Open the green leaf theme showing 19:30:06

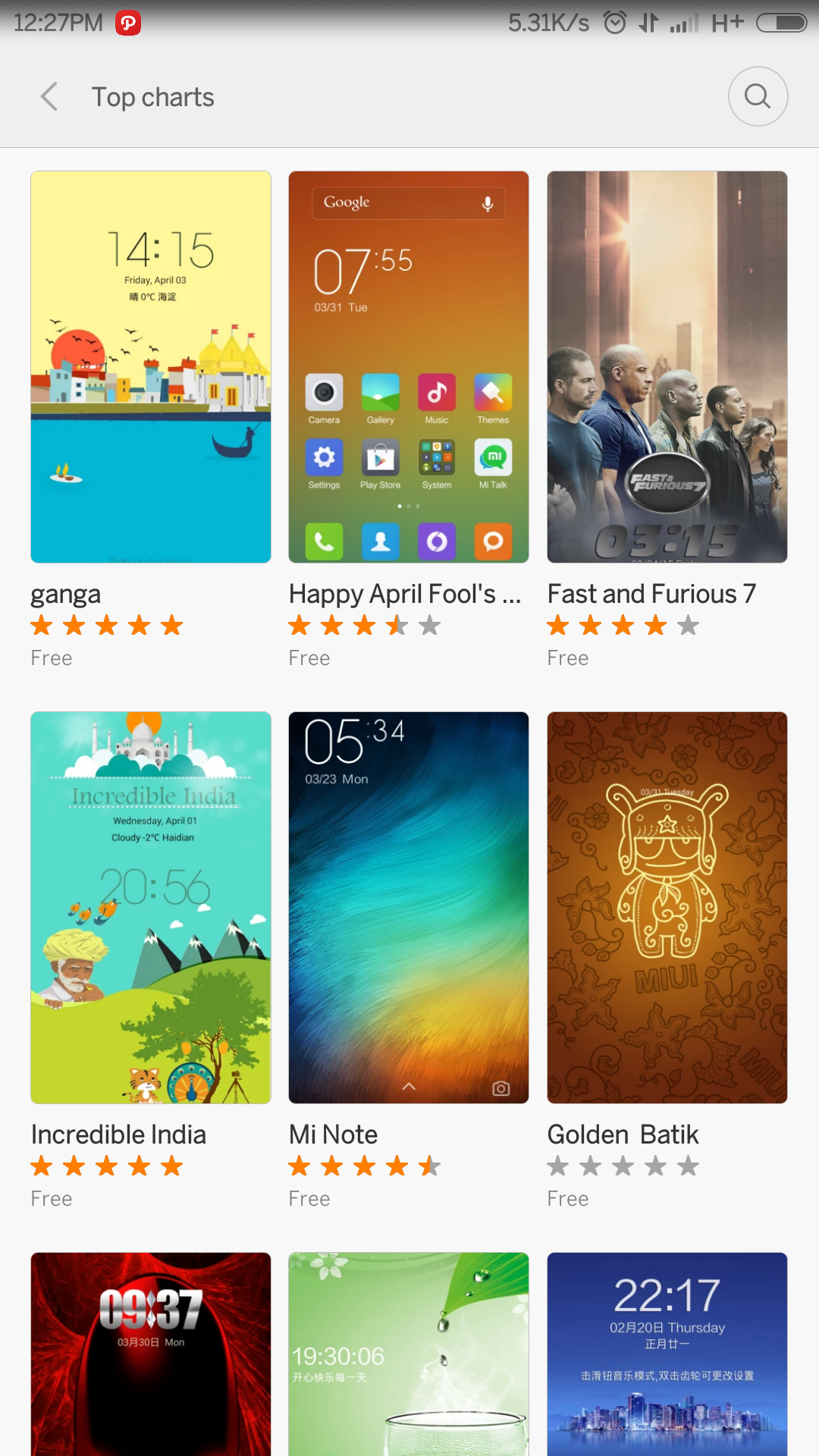tap(409, 1354)
